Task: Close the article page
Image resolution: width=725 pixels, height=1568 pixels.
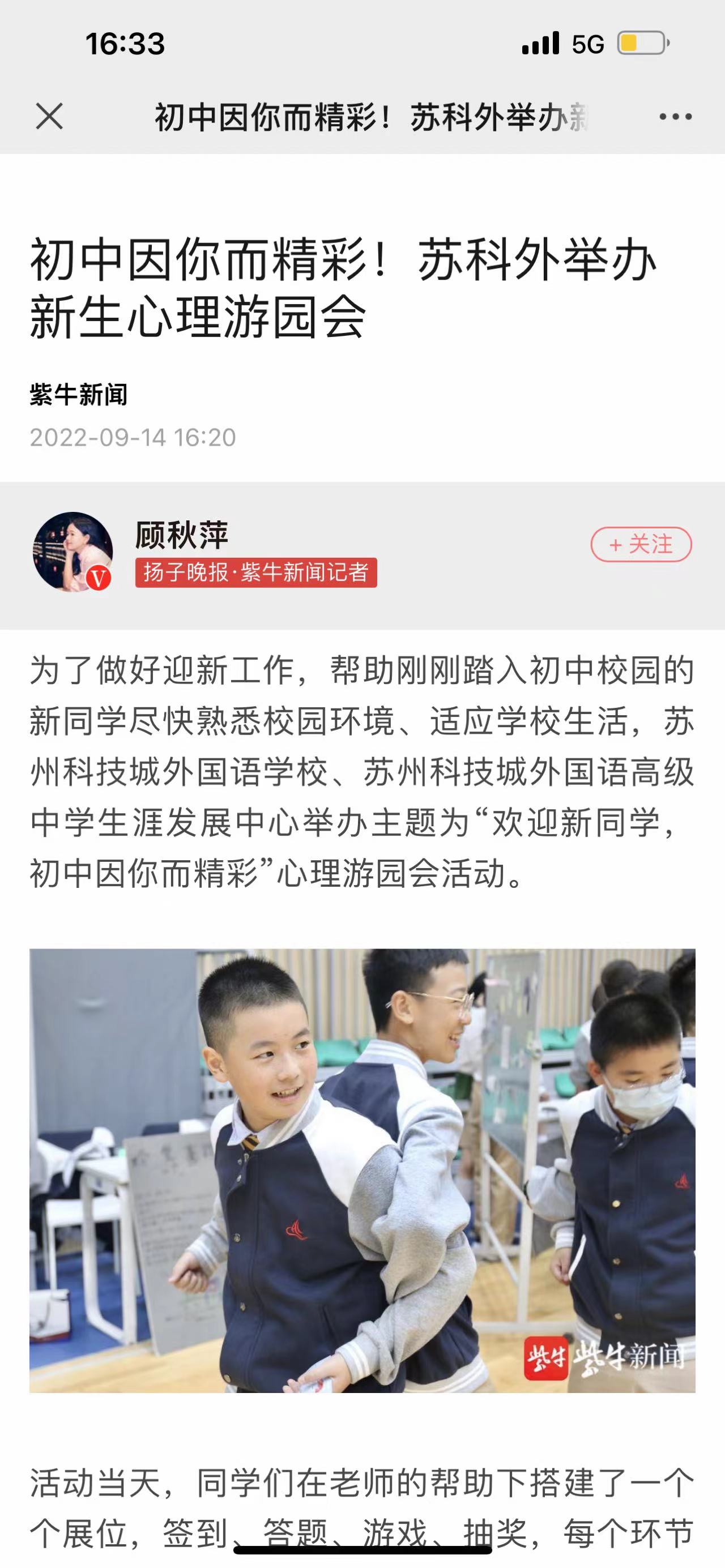Action: click(49, 116)
